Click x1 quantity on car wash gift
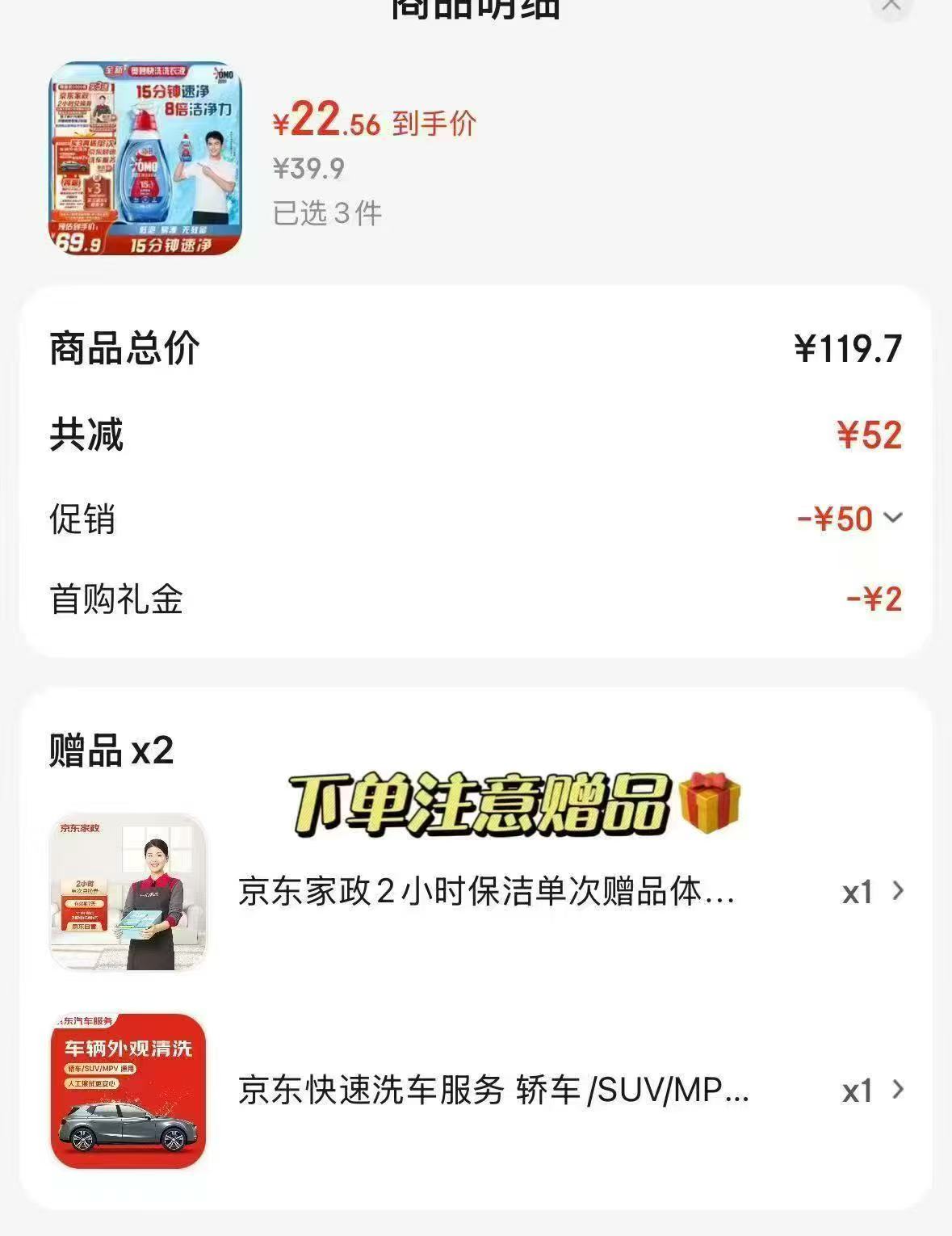 (857, 1091)
